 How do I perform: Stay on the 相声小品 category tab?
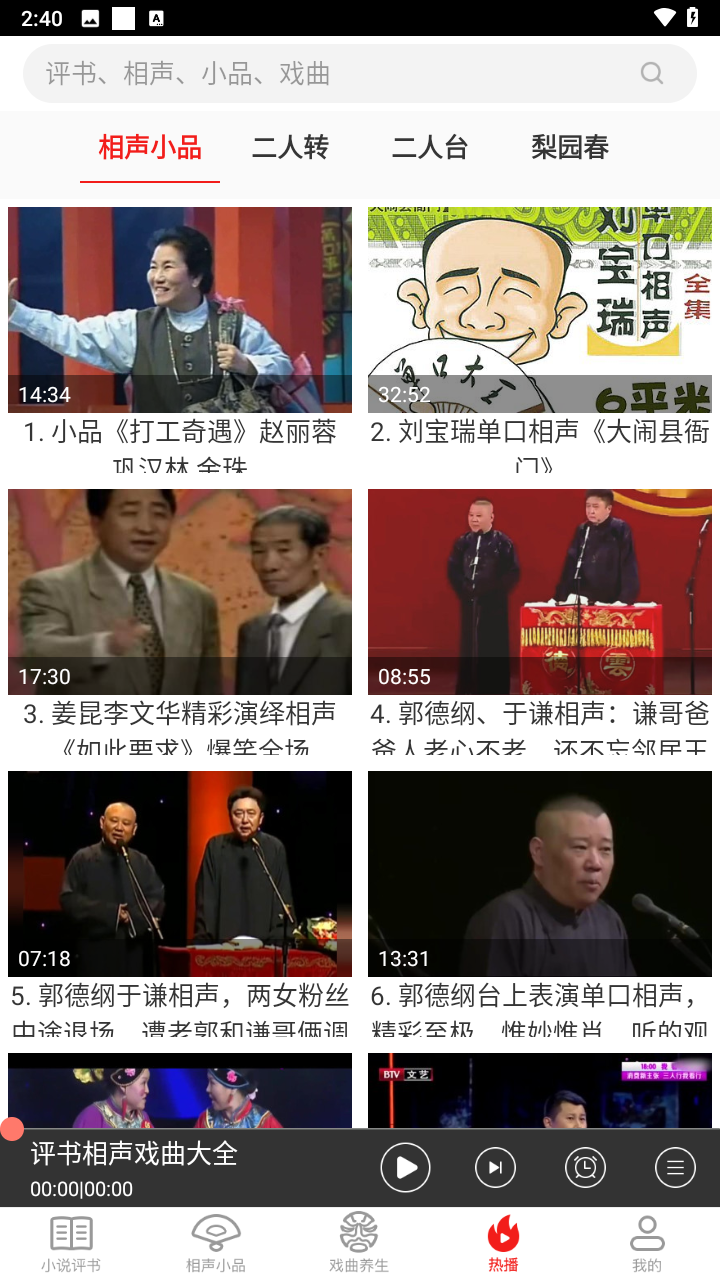[150, 147]
